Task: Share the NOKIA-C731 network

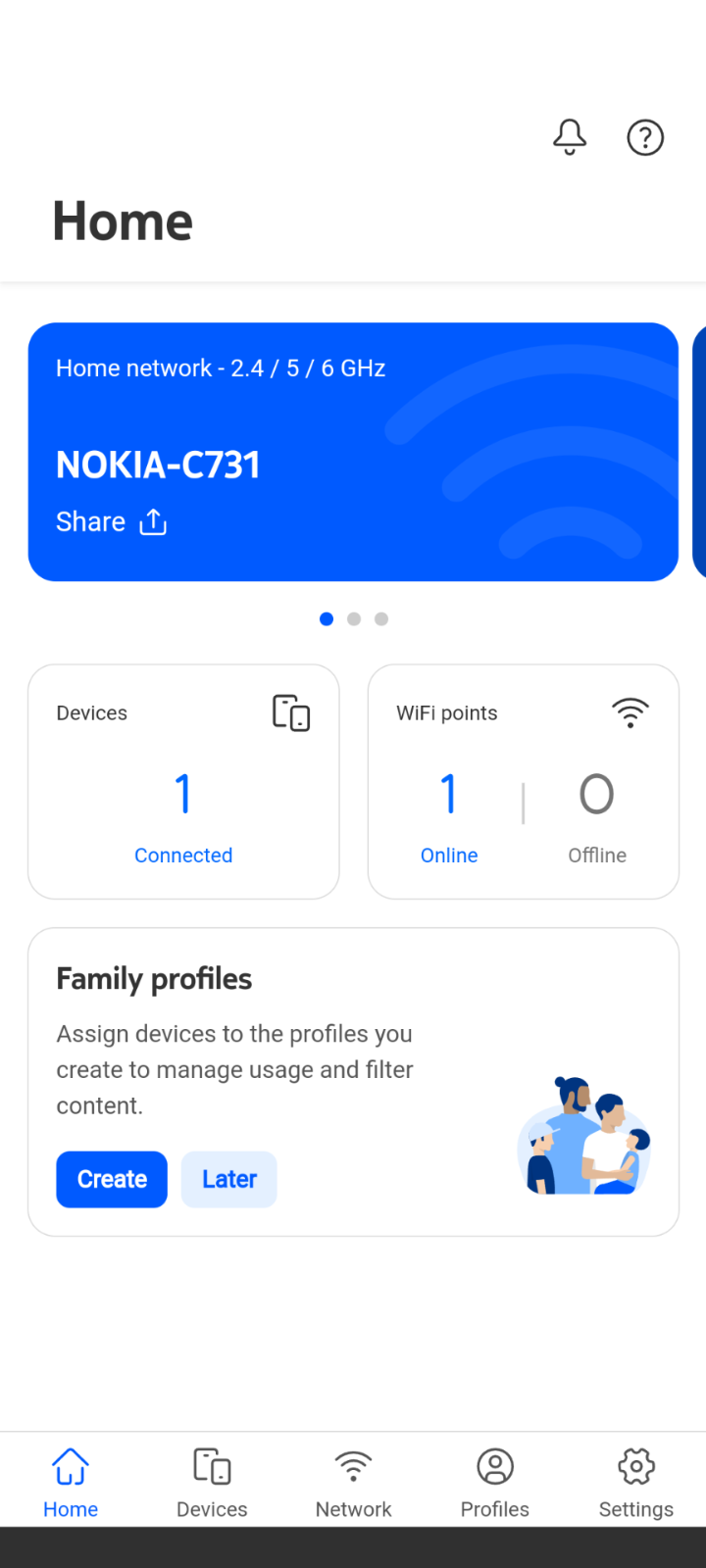Action: [112, 521]
